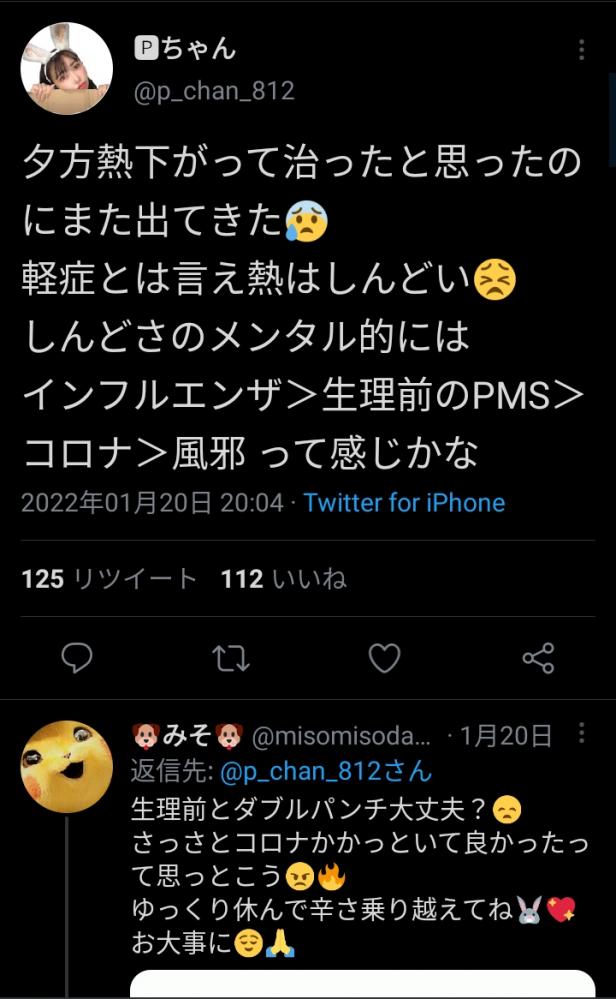Open the @p_chan_812 handle in the header
The width and height of the screenshot is (616, 999).
coord(214,91)
